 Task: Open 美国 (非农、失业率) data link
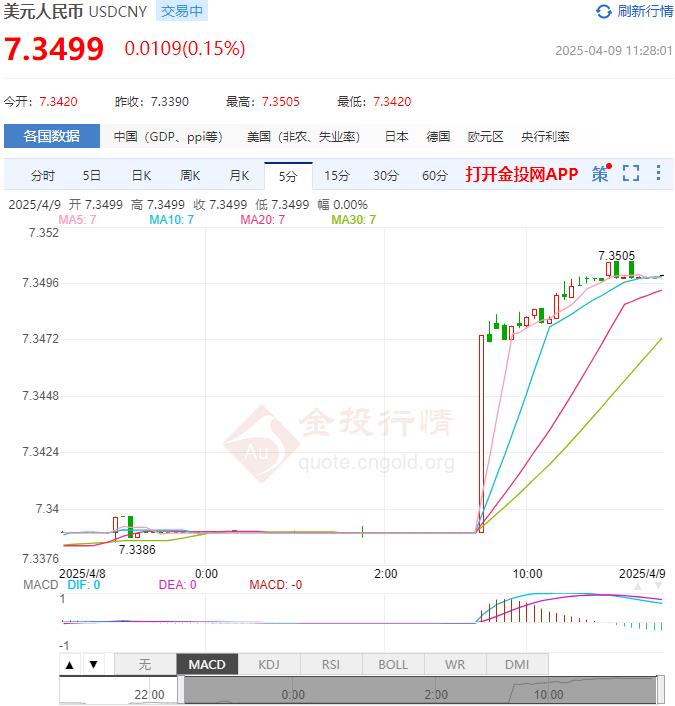304,137
